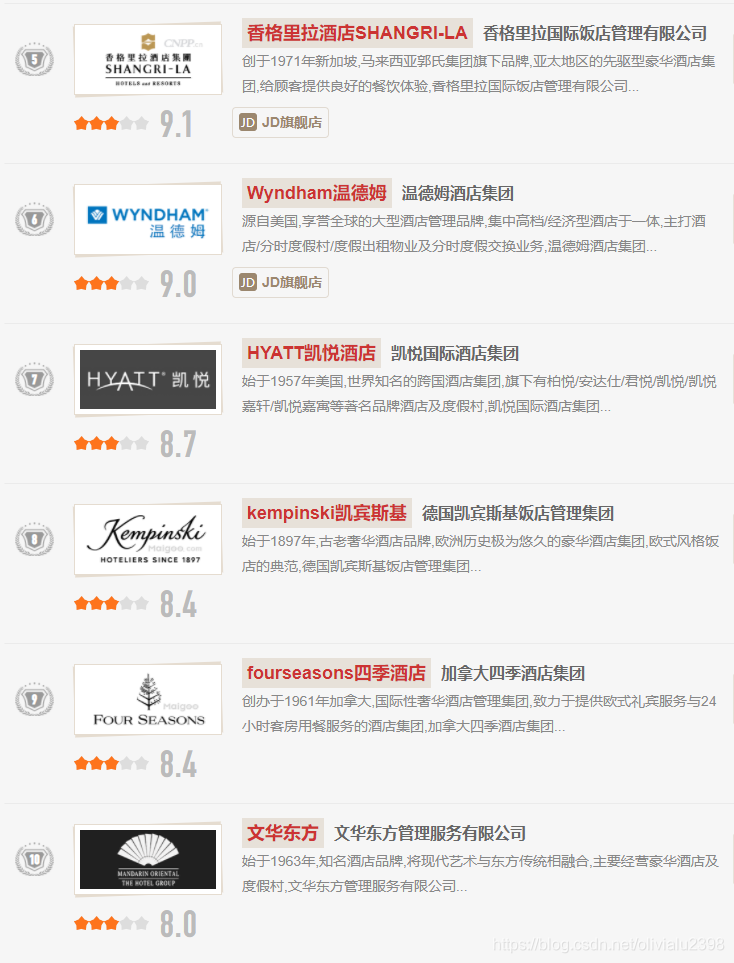Click the first star under Kempinski logo

pos(81,602)
